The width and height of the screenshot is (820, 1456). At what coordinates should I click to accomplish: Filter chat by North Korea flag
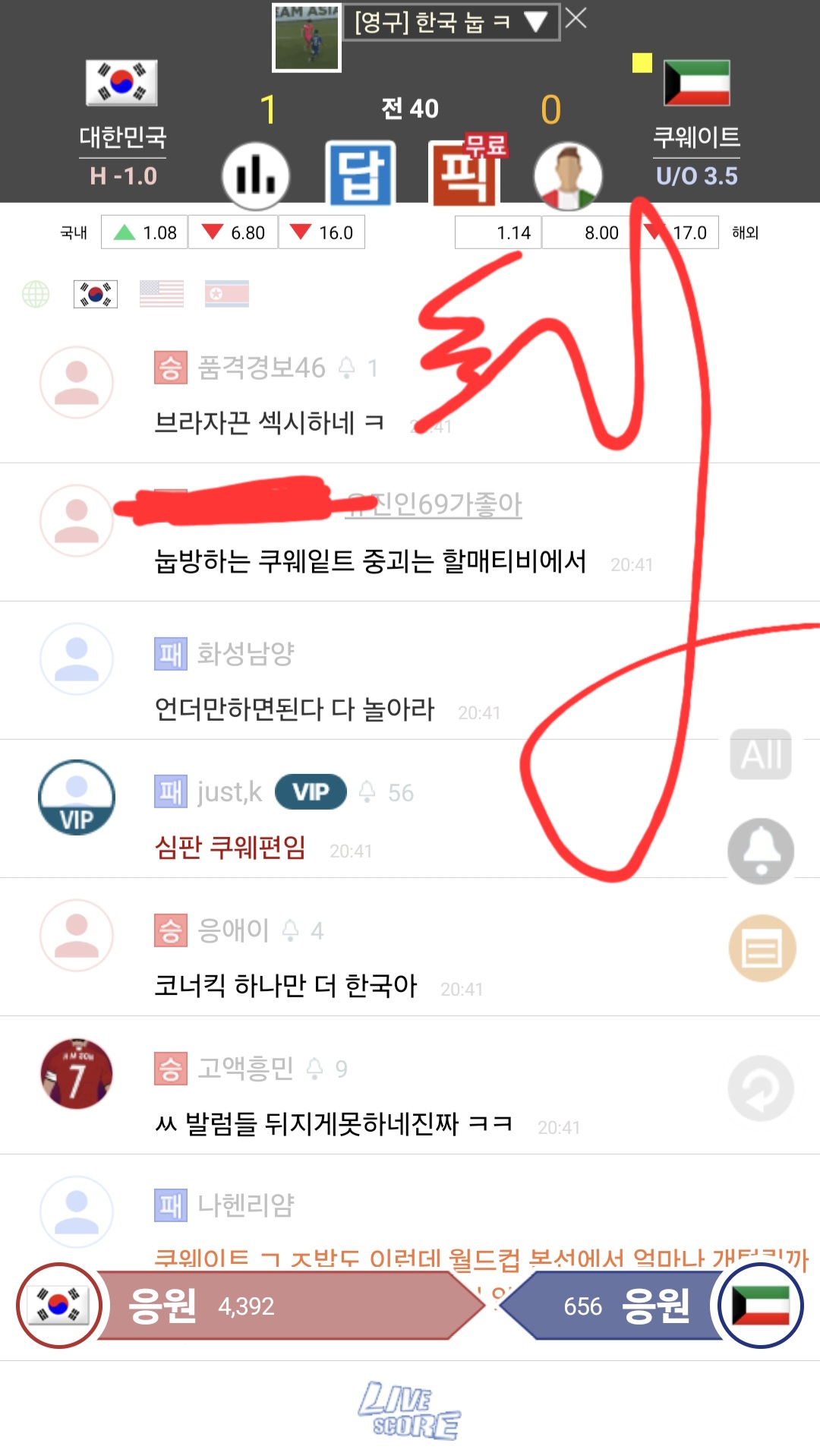pos(227,294)
